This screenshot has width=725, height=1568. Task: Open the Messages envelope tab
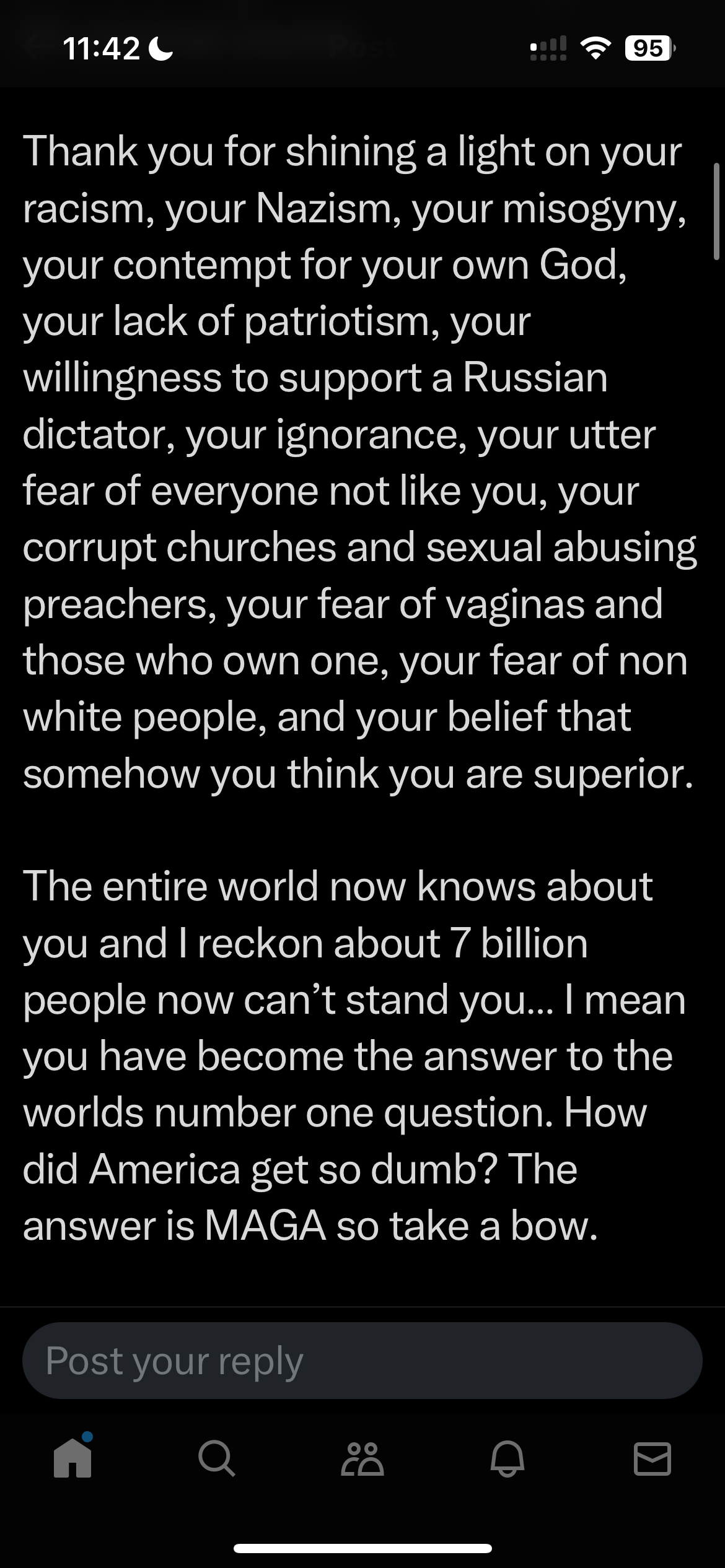point(652,1458)
